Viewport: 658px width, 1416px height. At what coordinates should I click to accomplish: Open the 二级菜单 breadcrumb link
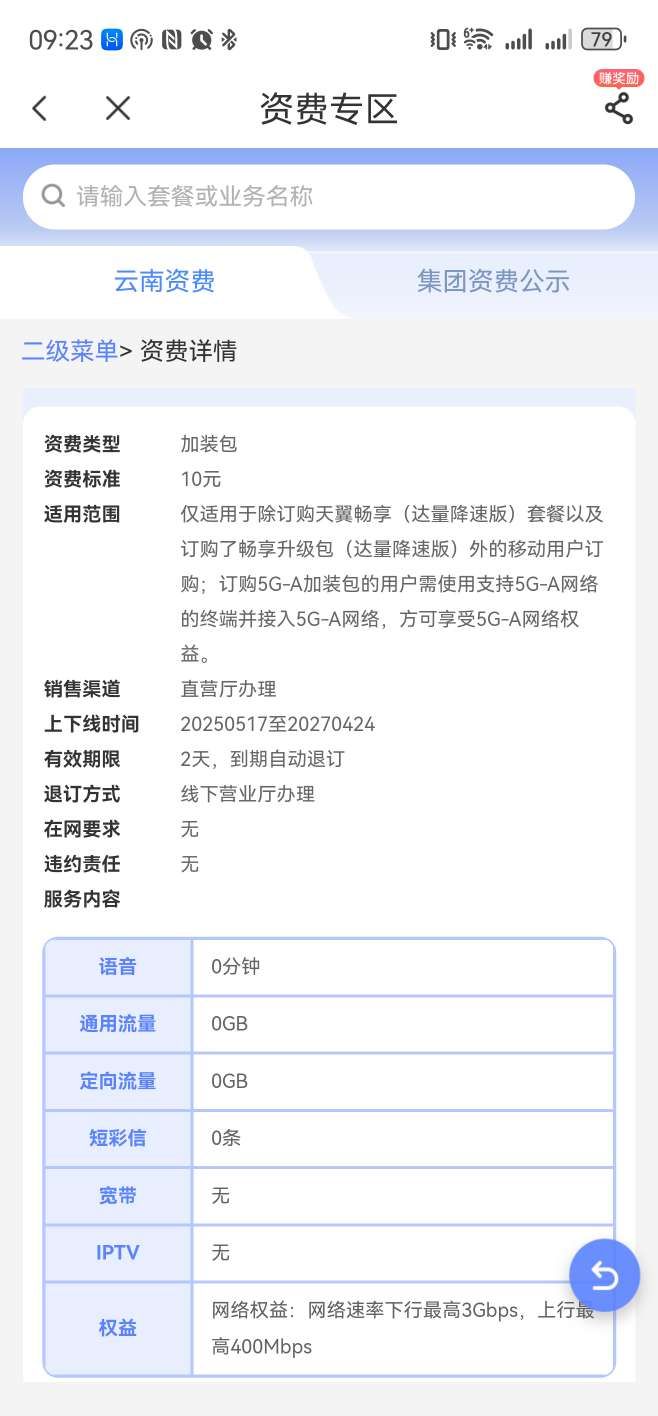tap(70, 351)
